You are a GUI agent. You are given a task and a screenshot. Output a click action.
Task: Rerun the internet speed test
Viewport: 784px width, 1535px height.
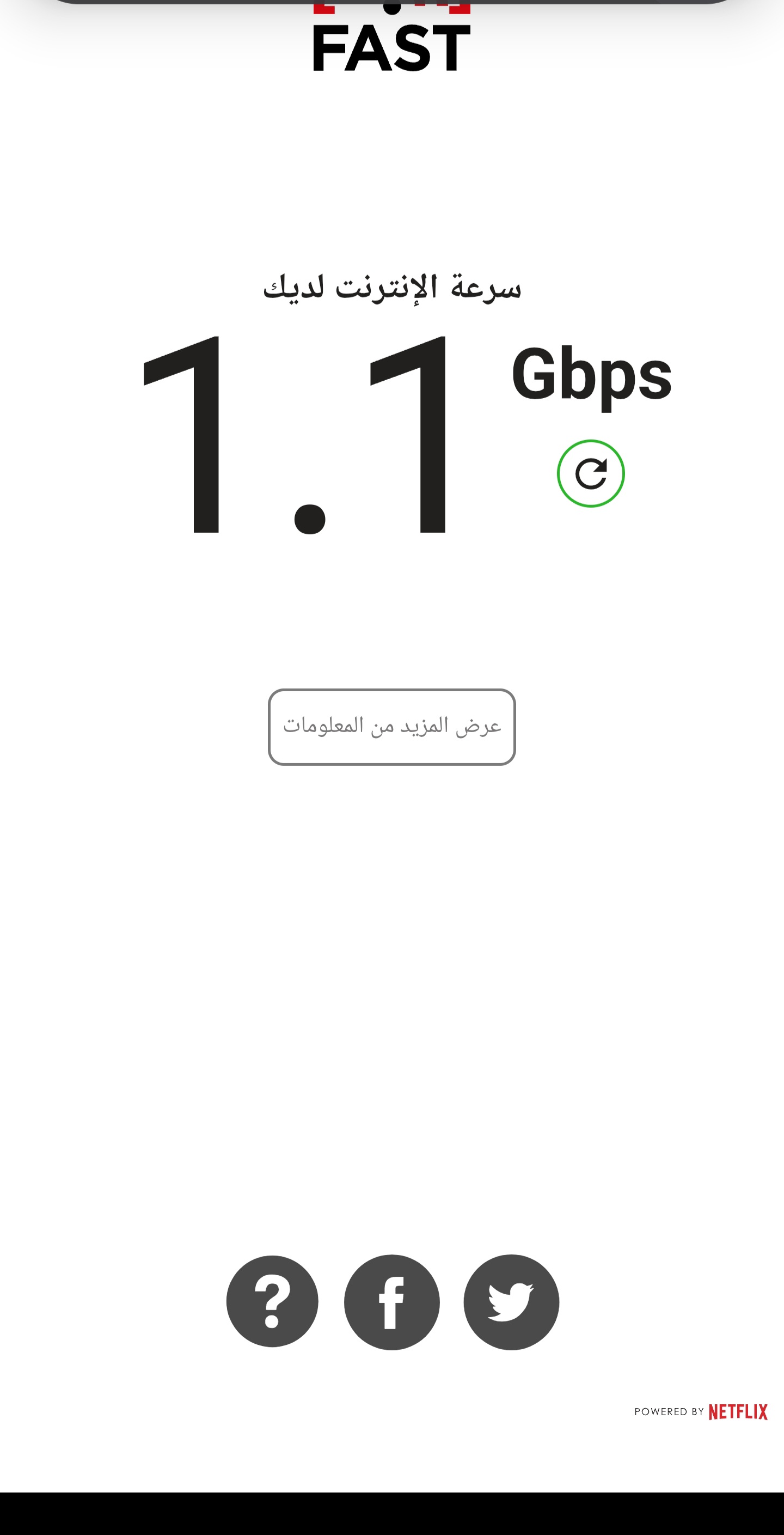(590, 474)
